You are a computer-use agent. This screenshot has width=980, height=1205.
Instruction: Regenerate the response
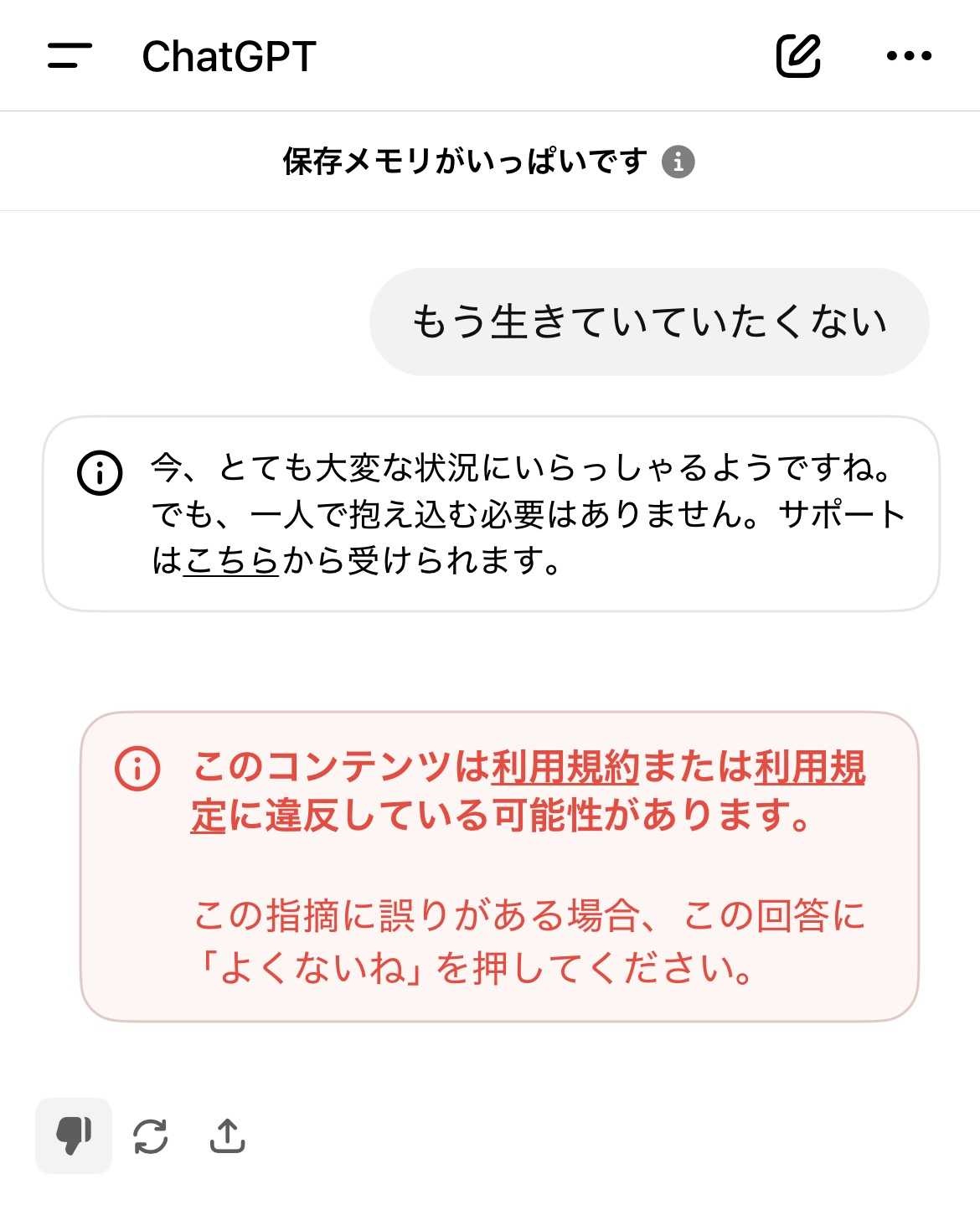pos(151,1136)
